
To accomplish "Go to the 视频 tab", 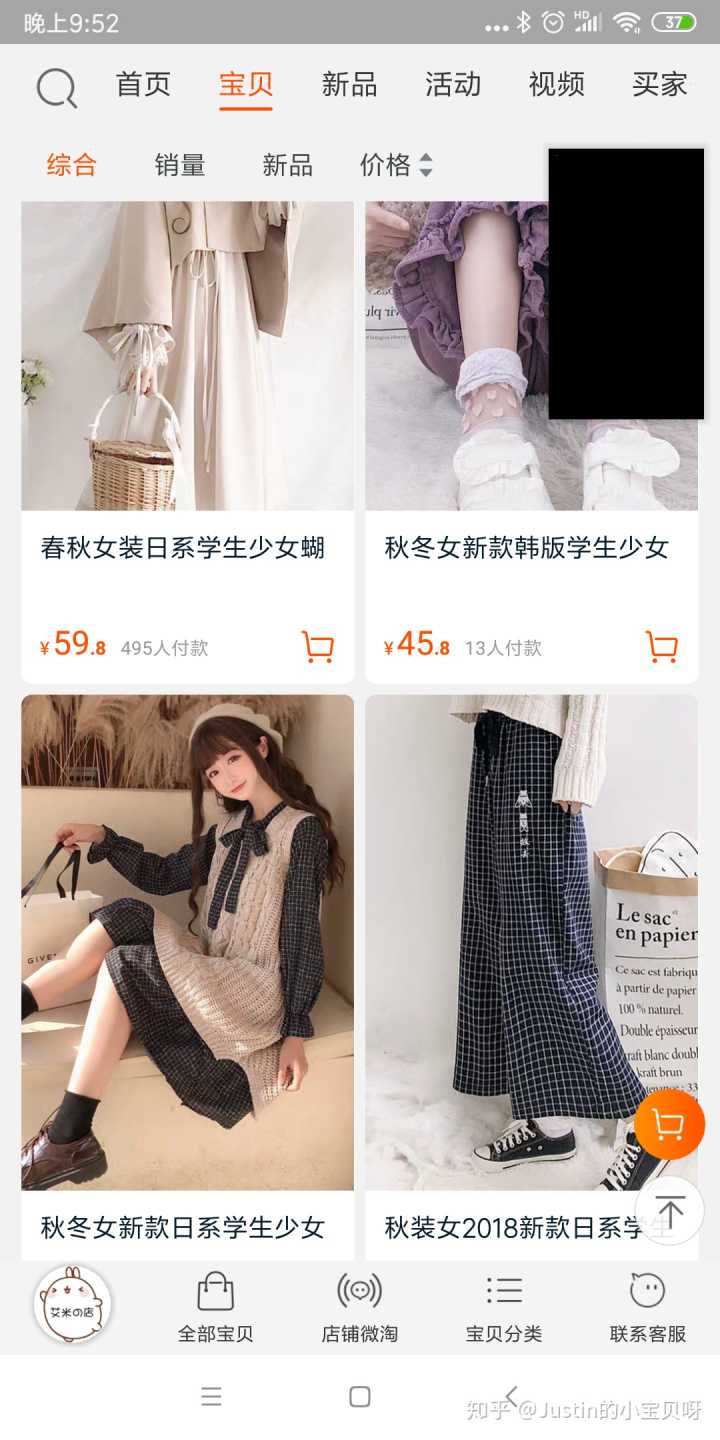I will (556, 85).
